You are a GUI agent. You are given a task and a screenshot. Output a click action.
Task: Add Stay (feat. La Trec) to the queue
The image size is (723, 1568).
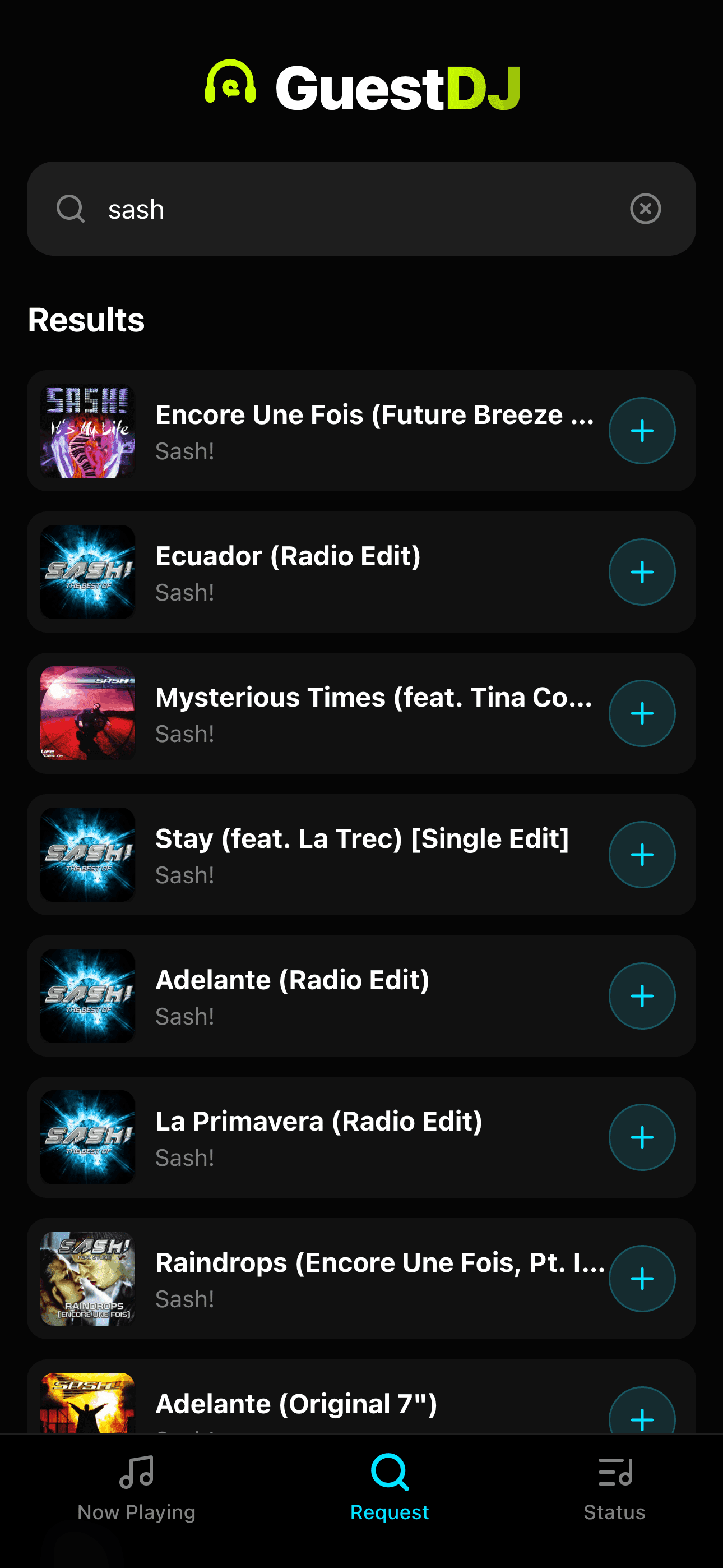[x=642, y=855]
